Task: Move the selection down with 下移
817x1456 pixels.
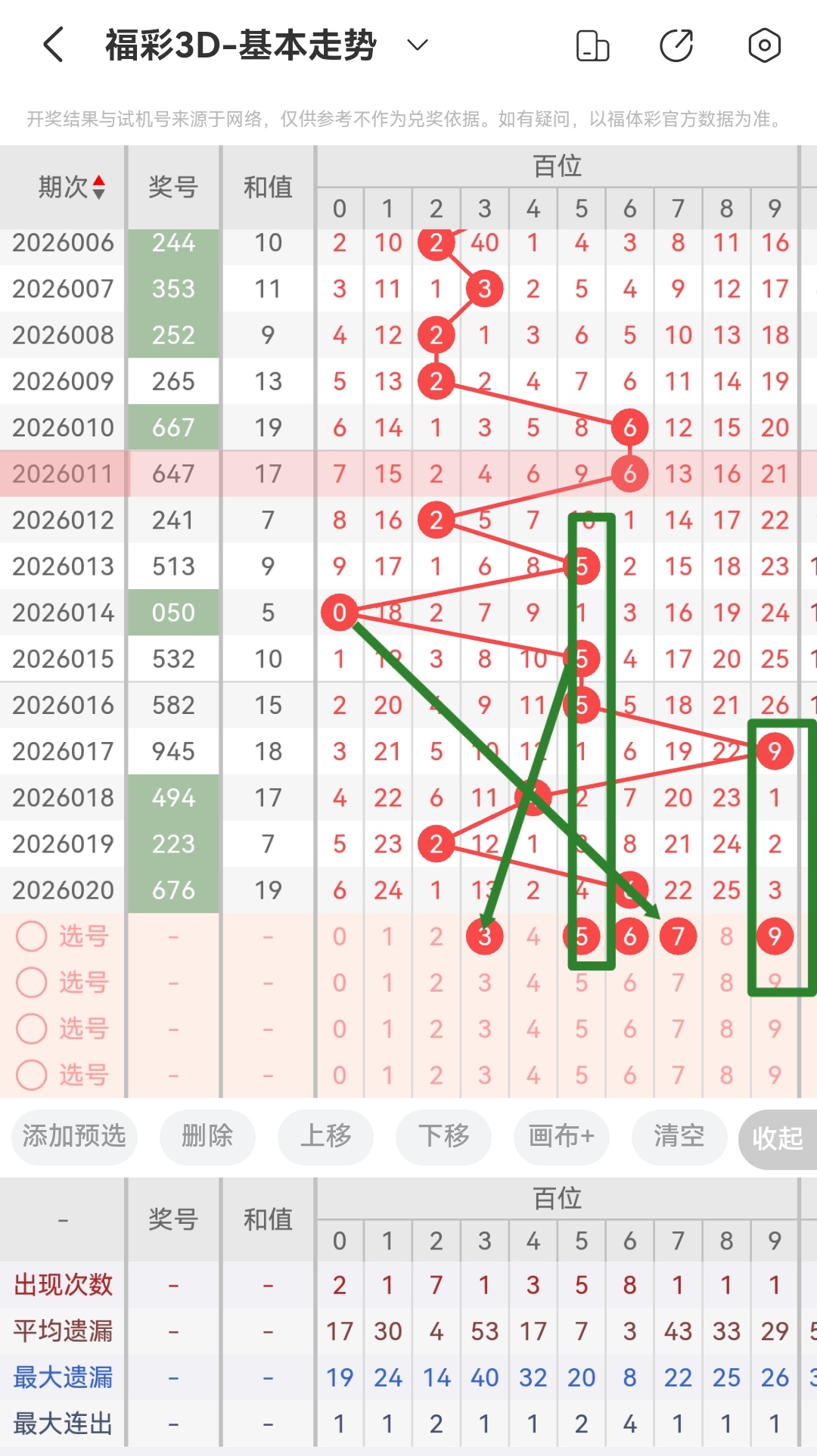Action: (443, 1136)
